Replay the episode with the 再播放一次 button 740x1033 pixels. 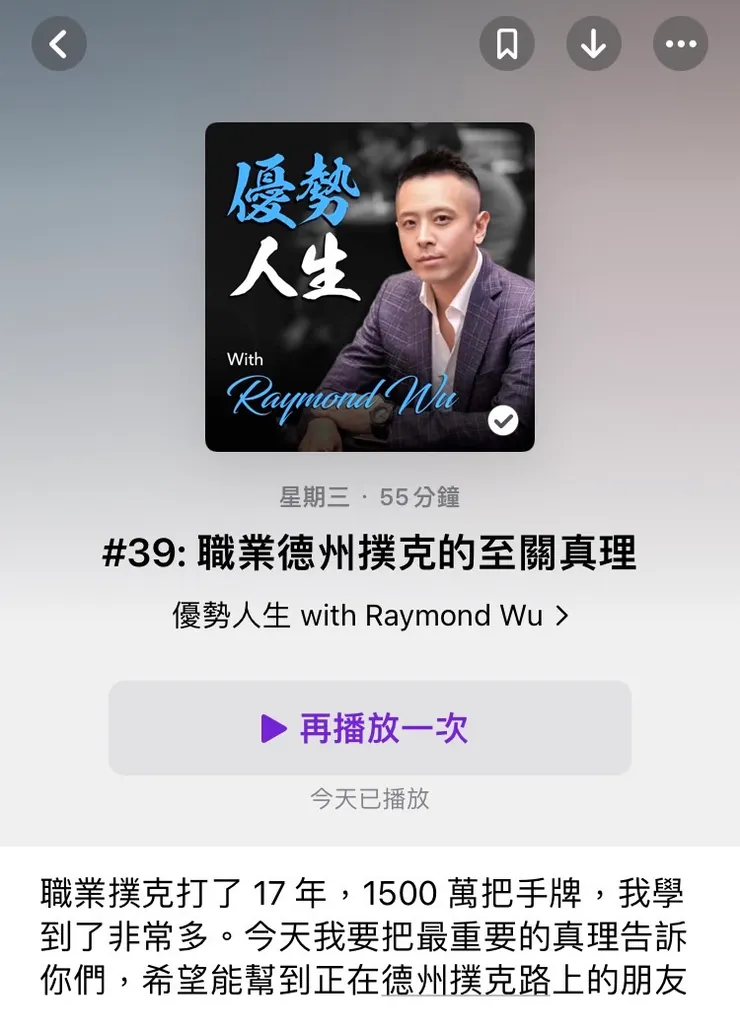coord(370,729)
